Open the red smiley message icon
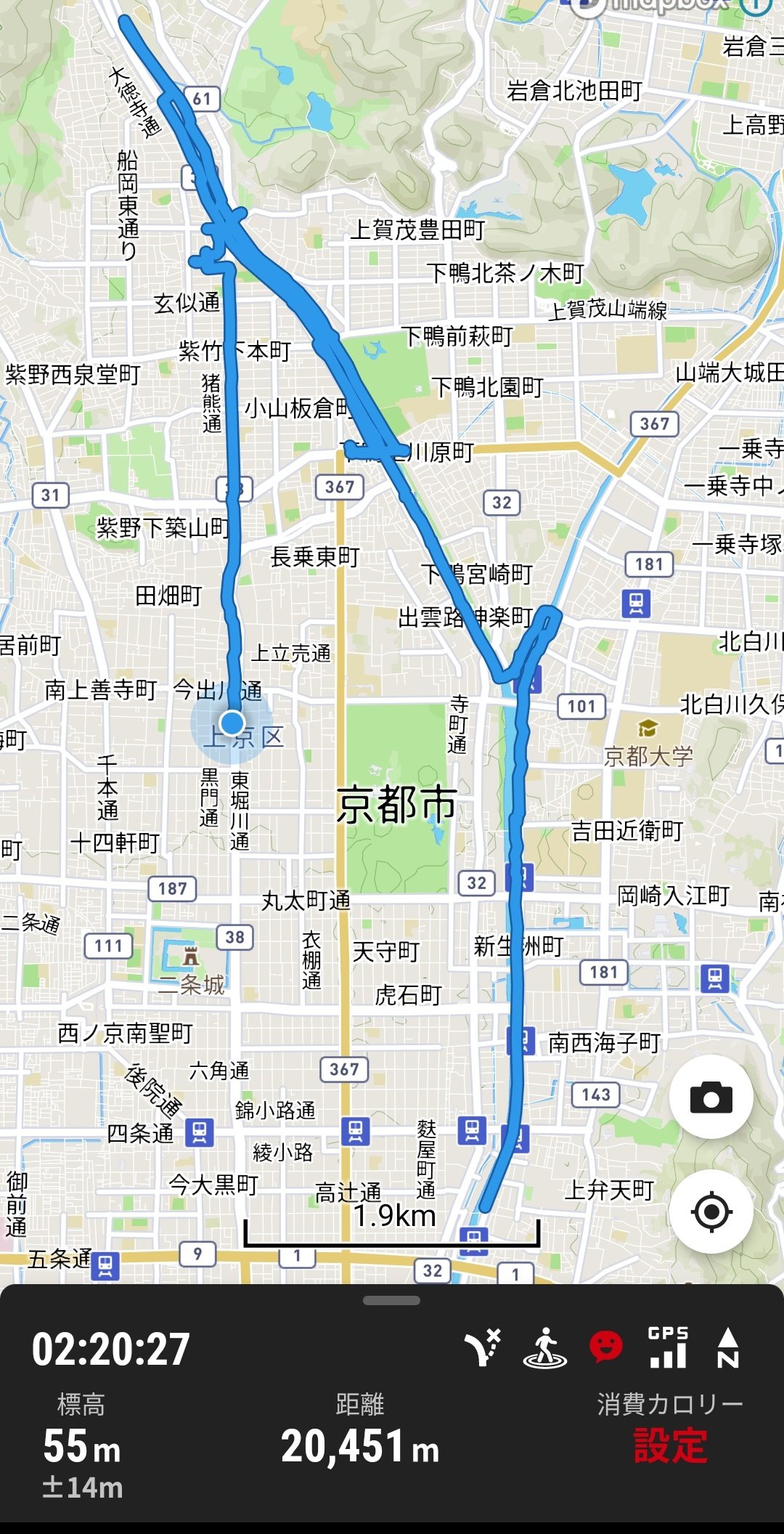 (605, 1346)
